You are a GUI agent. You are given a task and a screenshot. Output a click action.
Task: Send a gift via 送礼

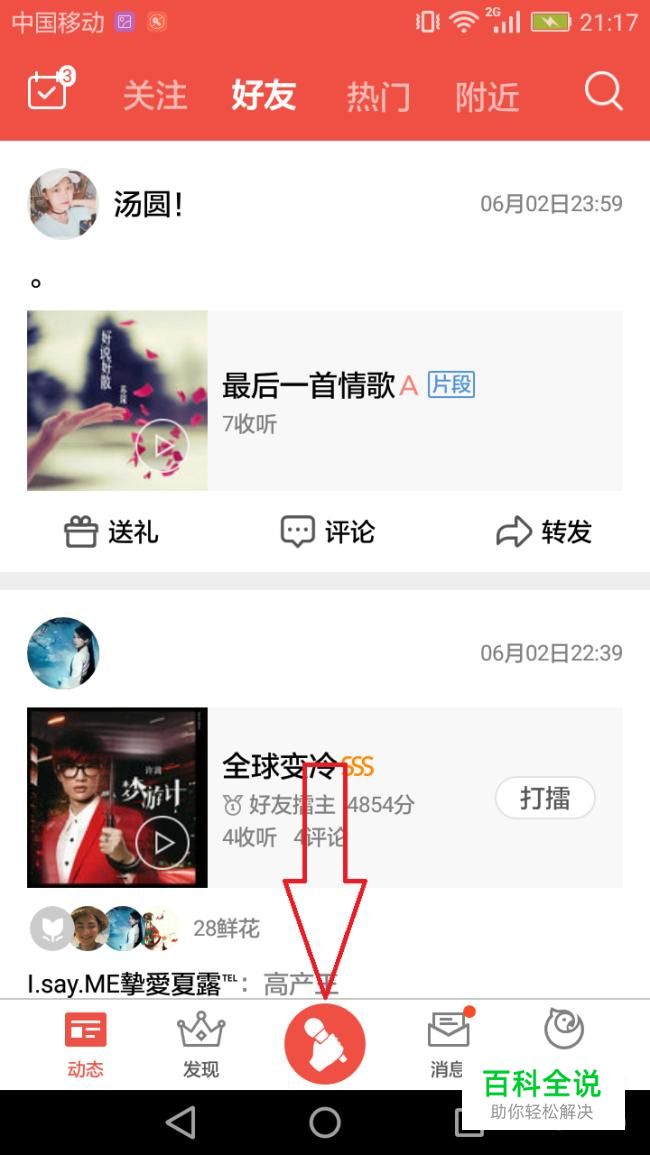(x=111, y=532)
